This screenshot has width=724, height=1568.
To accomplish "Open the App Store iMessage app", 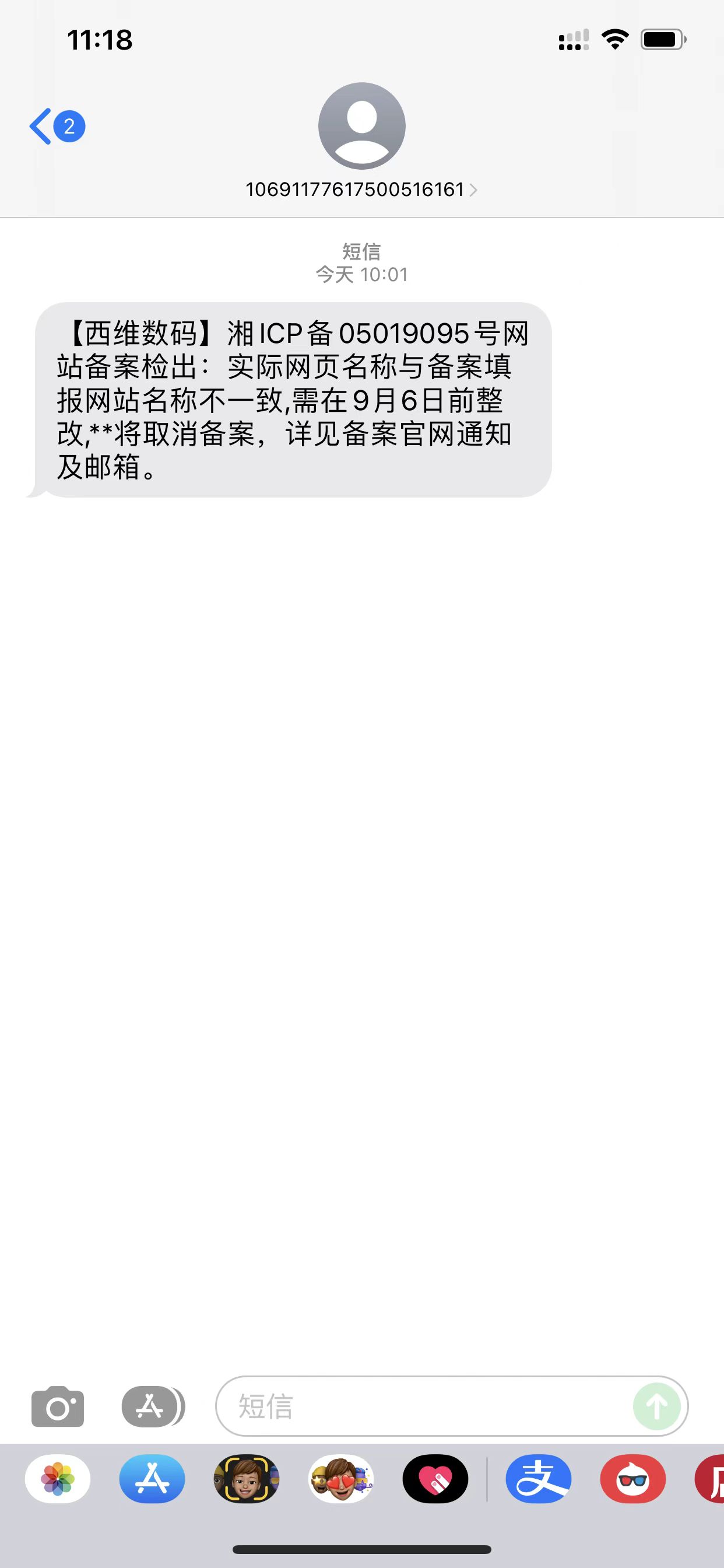I will [x=152, y=1479].
